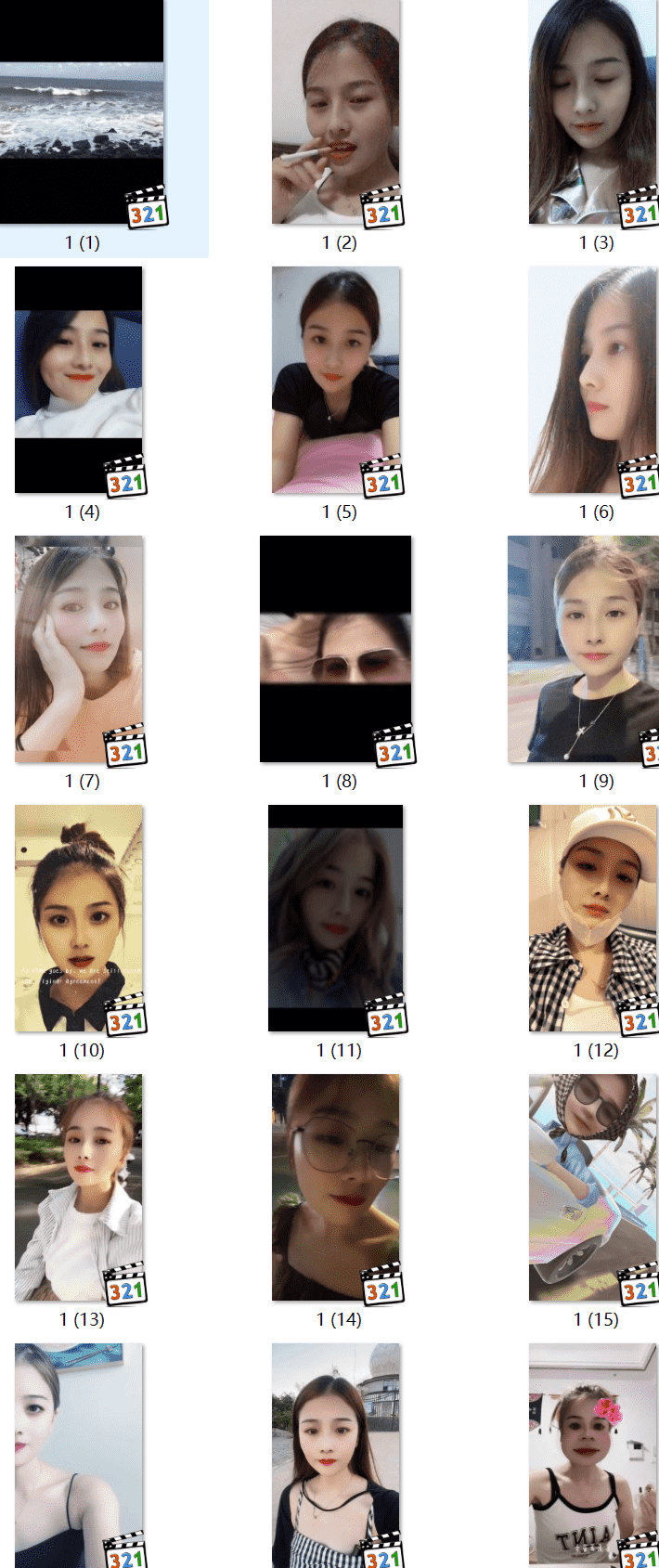This screenshot has width=659, height=1568.
Task: Tap video 1 (12)
Action: coord(593,917)
